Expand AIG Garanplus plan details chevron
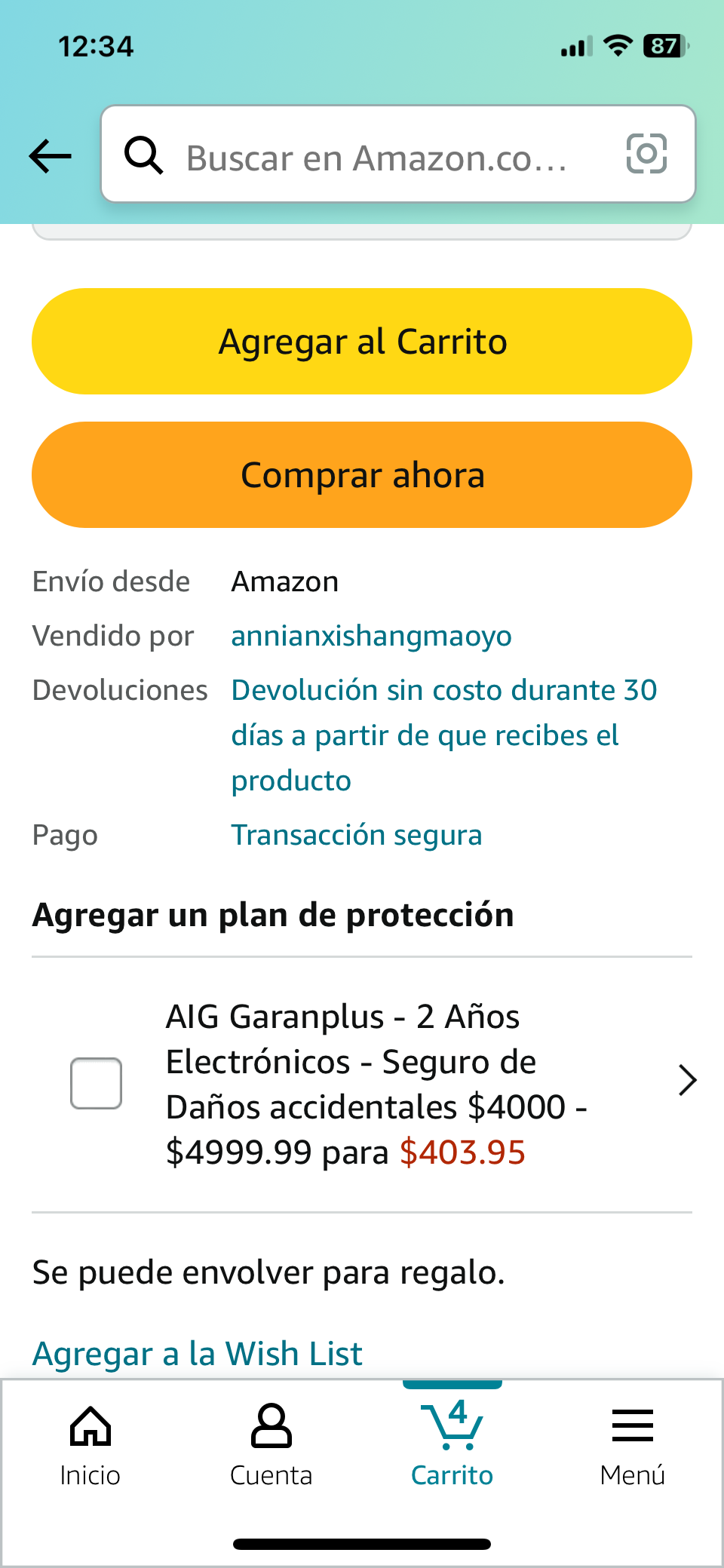Screen dimensions: 724x1568 (x=687, y=1080)
